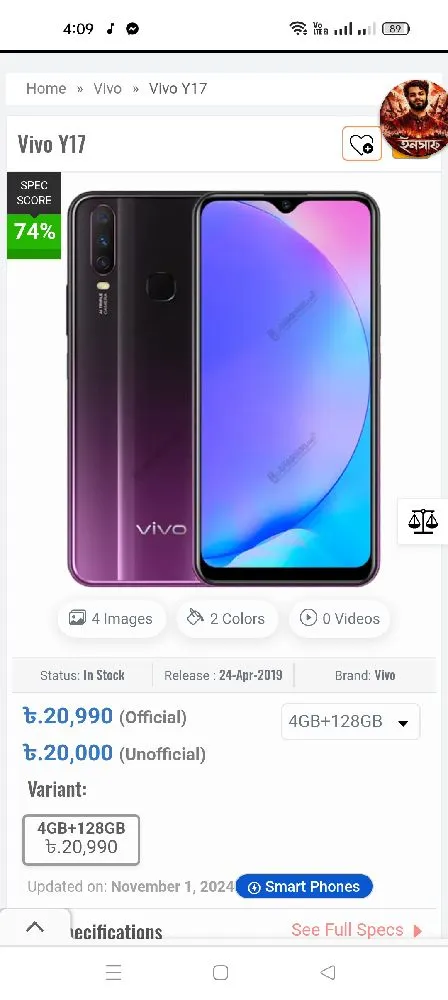Add Vivo Y17 to the wishlist

[362, 143]
